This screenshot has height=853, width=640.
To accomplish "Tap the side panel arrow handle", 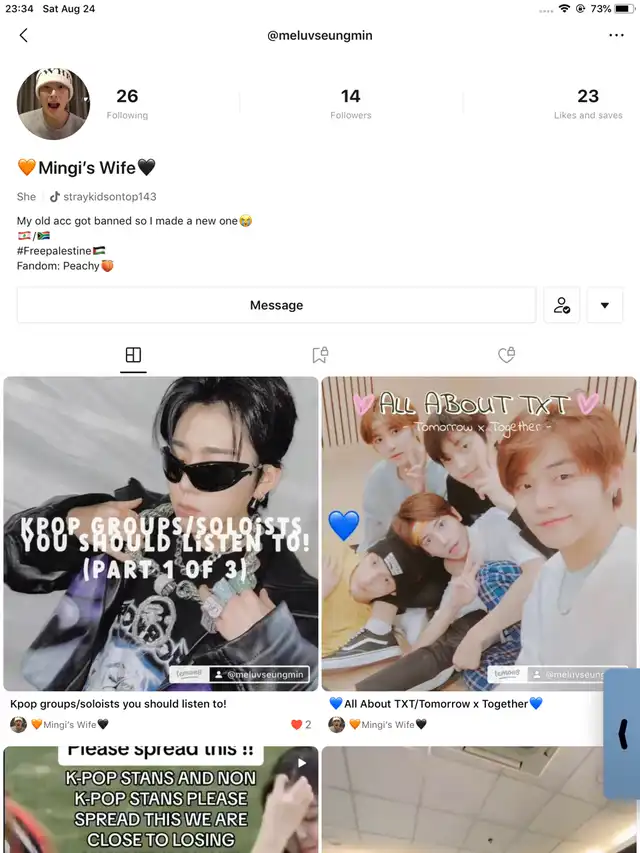I will click(x=623, y=734).
